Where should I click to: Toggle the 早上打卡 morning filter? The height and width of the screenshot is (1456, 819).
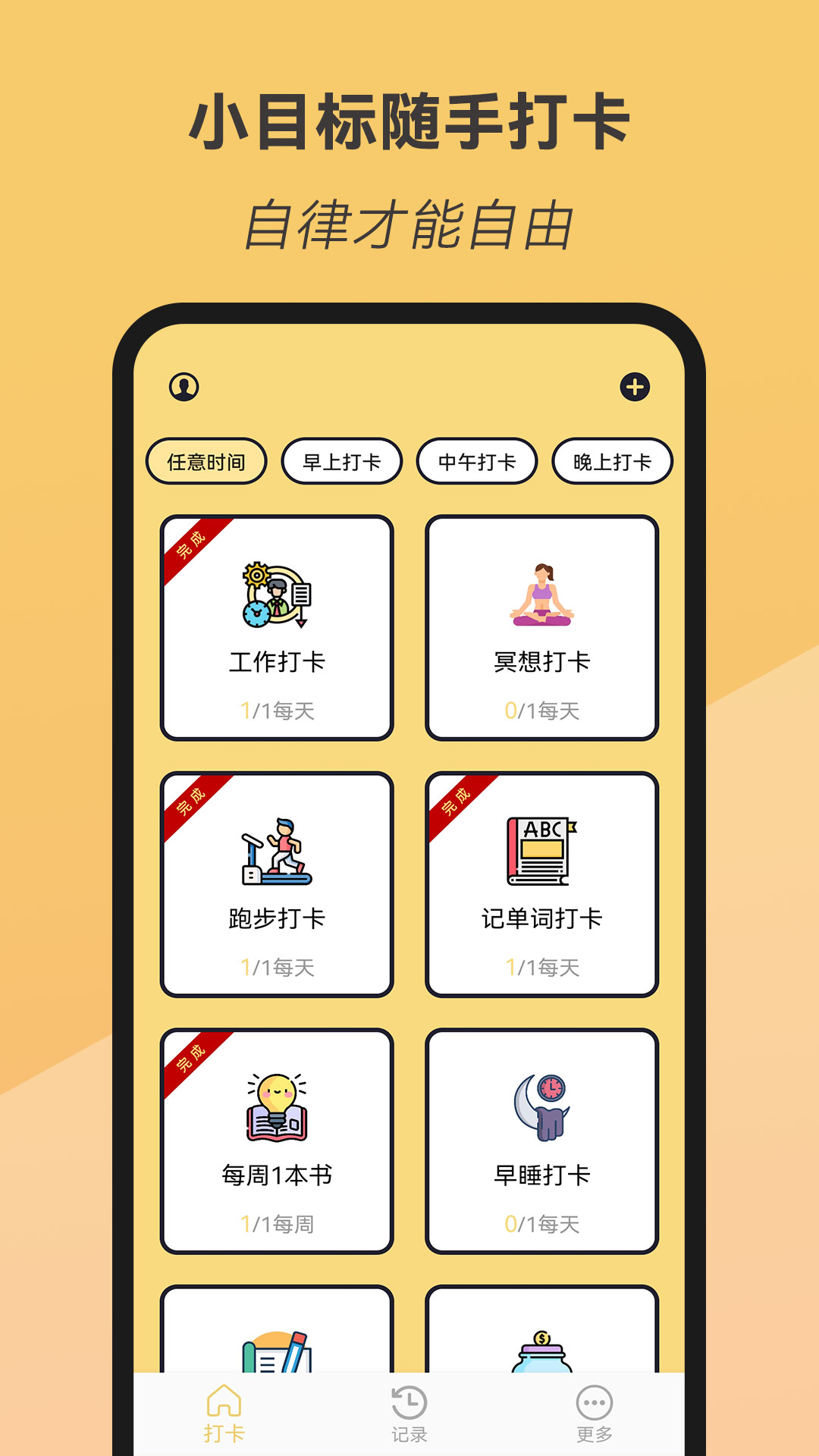click(x=340, y=460)
